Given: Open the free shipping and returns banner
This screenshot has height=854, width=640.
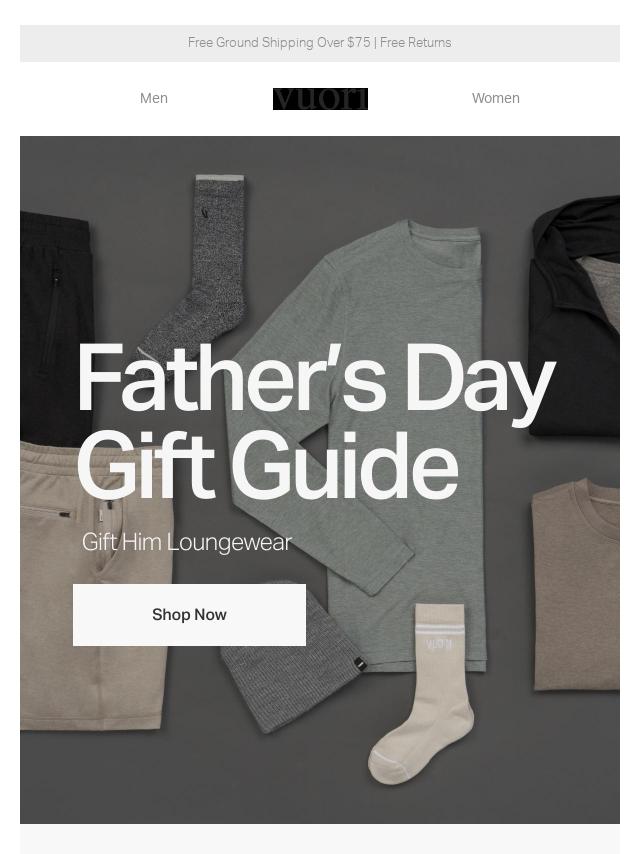Looking at the screenshot, I should (319, 43).
